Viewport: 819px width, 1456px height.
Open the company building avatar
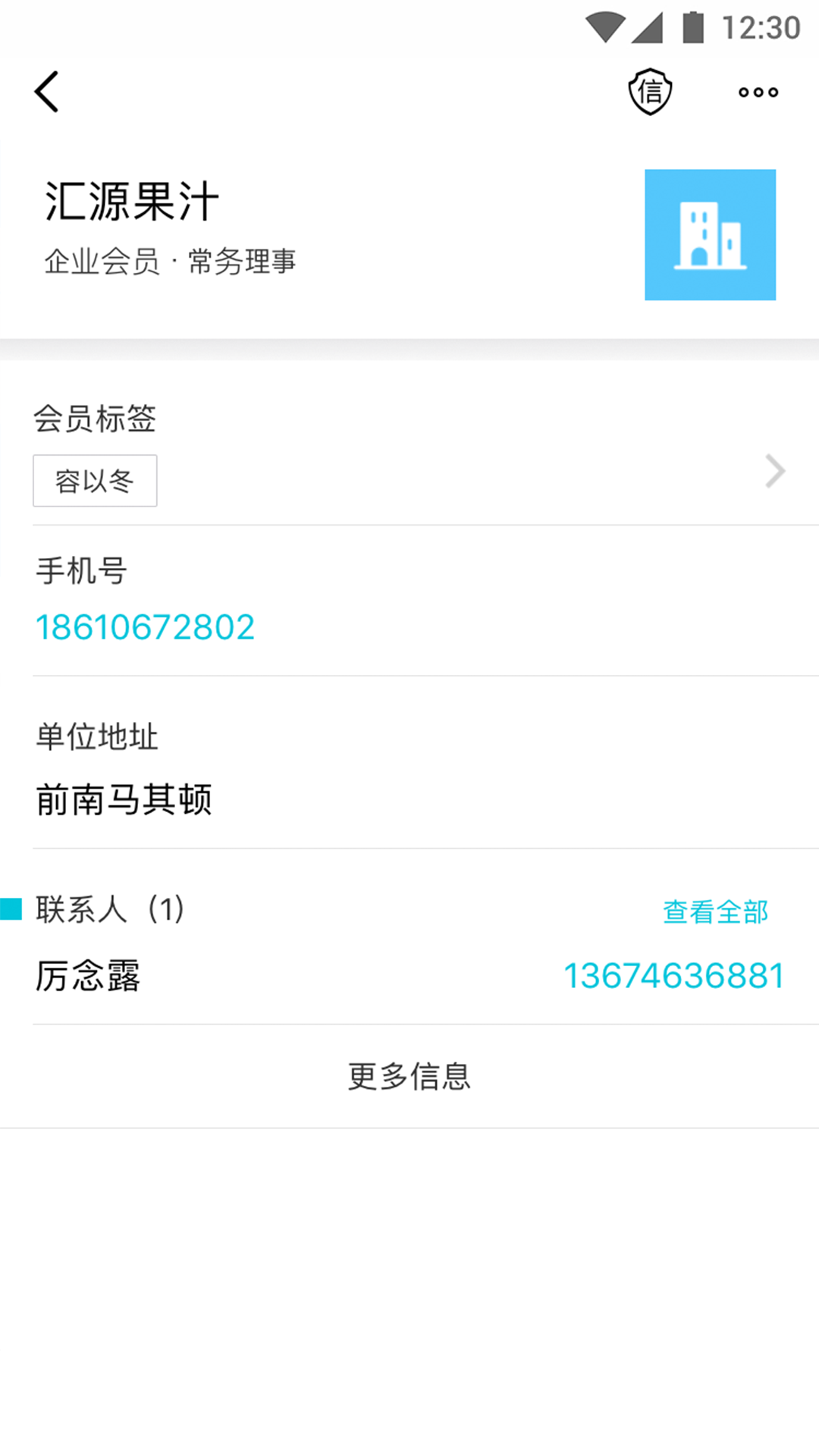(710, 234)
